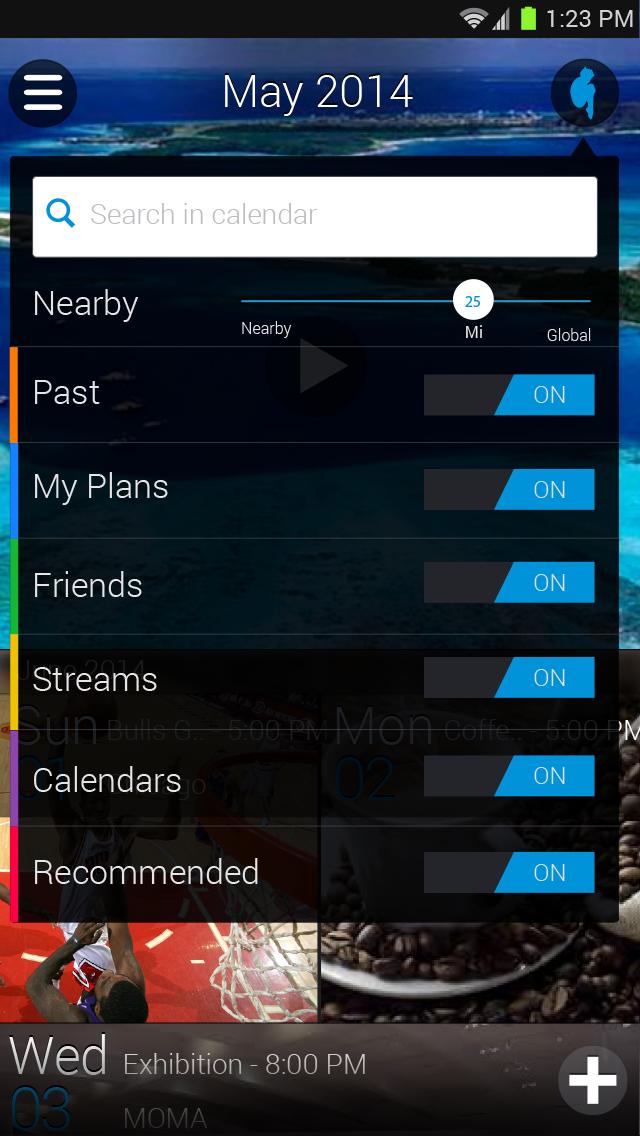Turn off the Calendars toggle
The image size is (640, 1136).
point(509,776)
